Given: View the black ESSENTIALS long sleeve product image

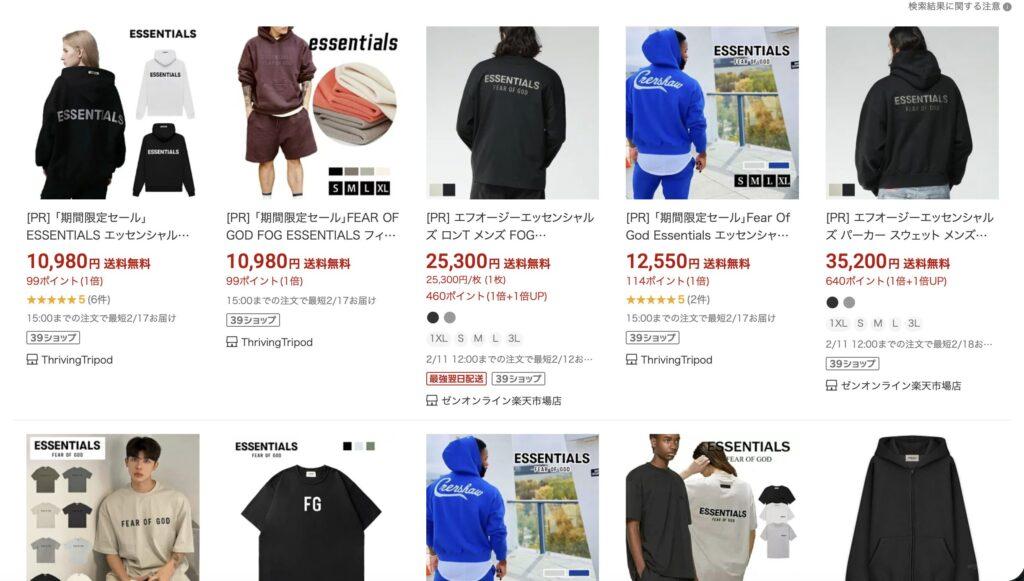Looking at the screenshot, I should pos(512,112).
